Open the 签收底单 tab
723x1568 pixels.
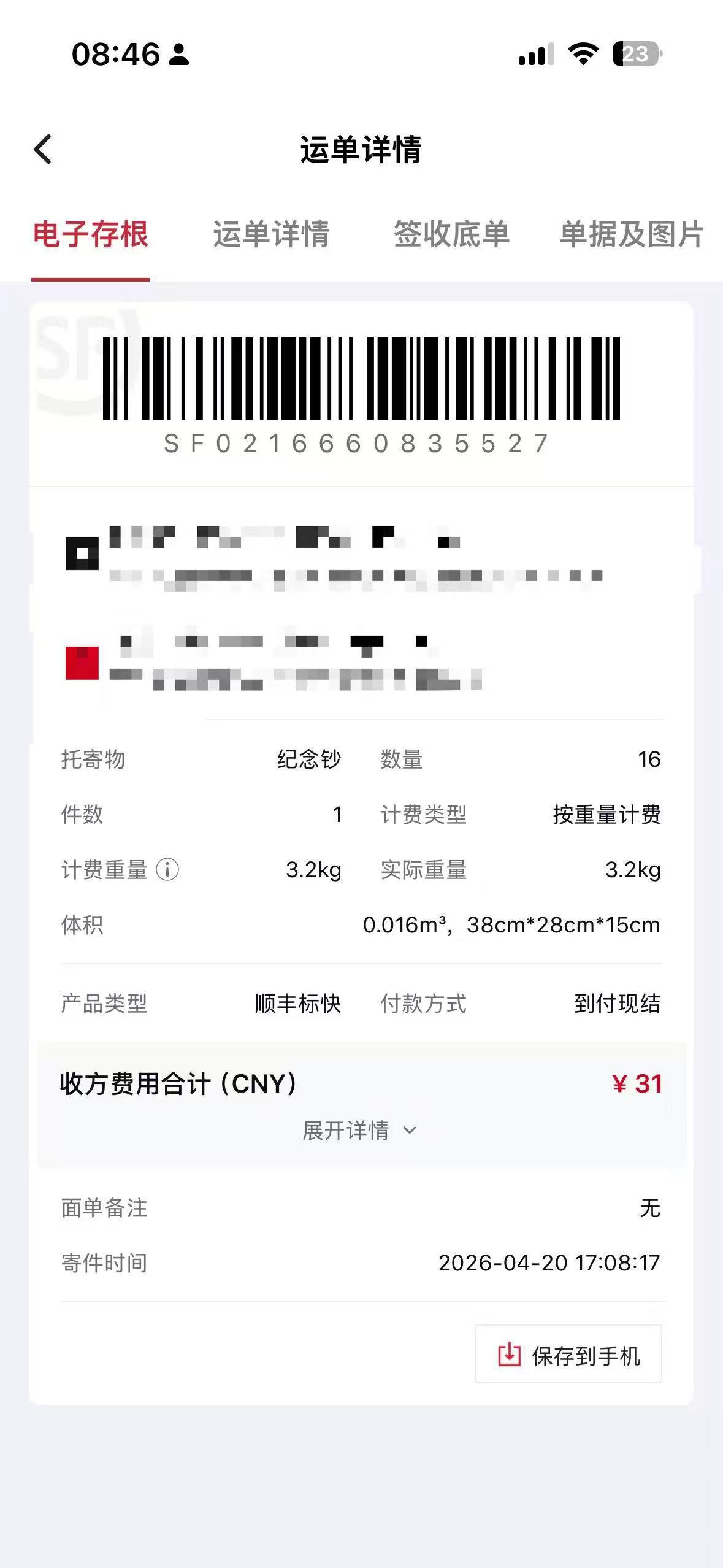(x=451, y=234)
